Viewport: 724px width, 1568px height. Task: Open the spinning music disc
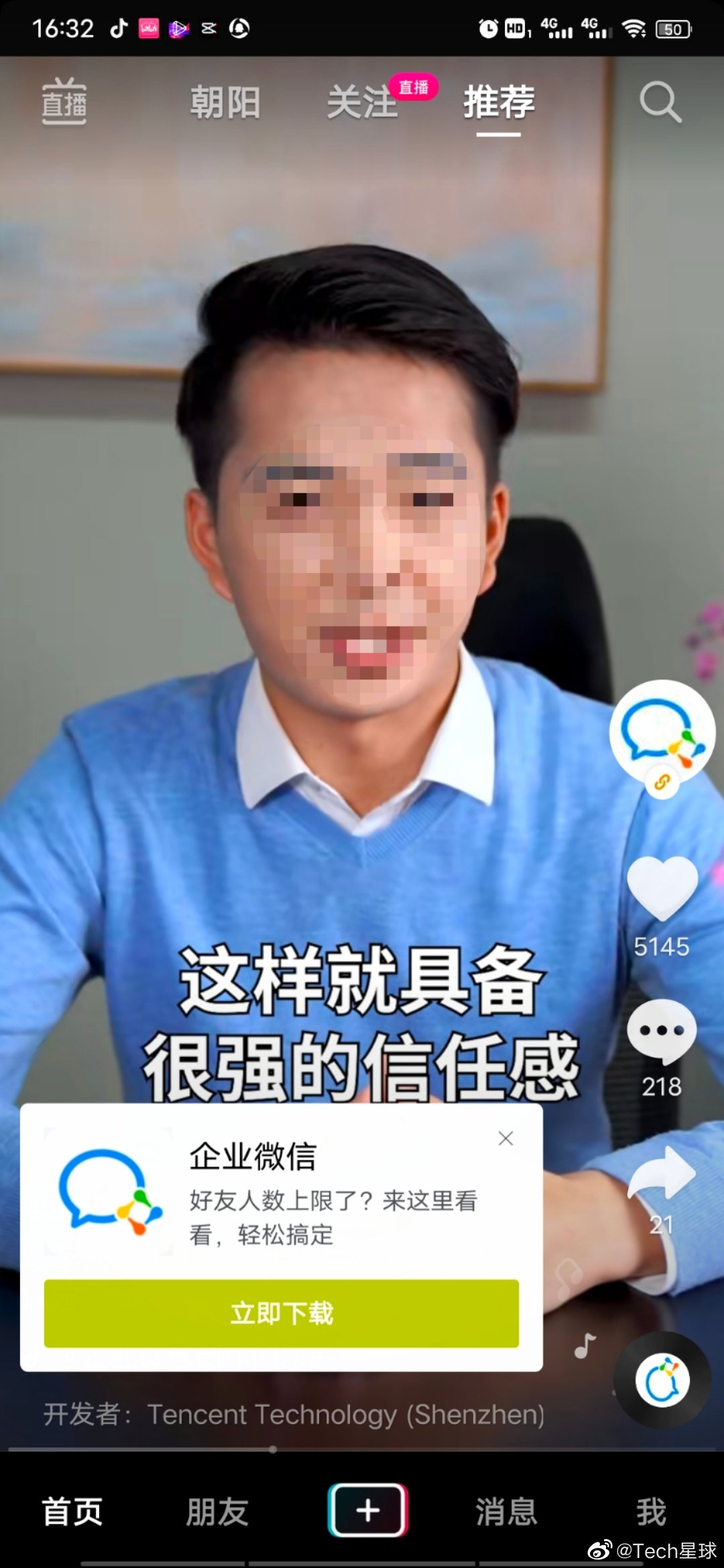(x=662, y=1380)
